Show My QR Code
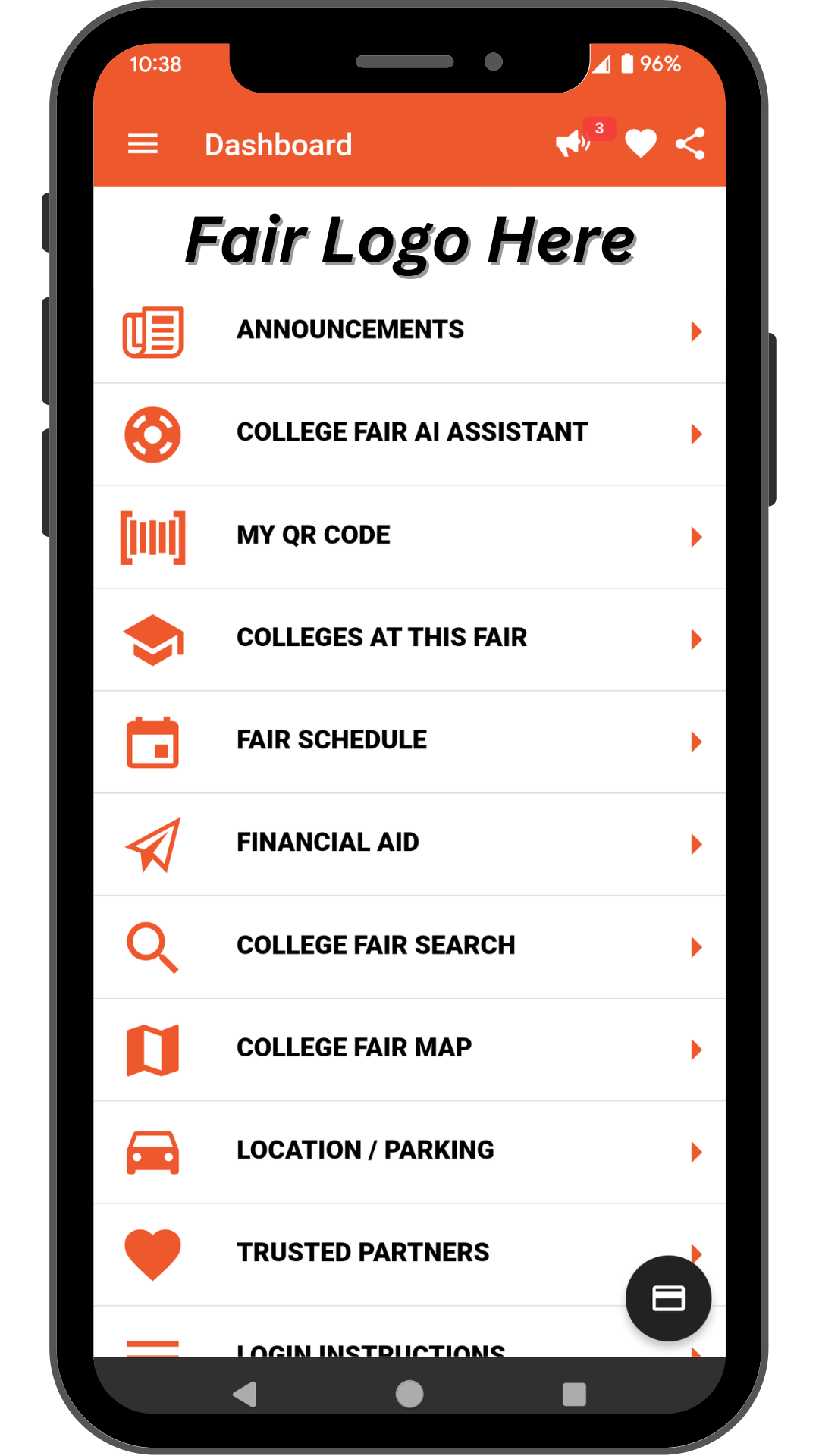This screenshot has width=819, height=1456. 409,535
